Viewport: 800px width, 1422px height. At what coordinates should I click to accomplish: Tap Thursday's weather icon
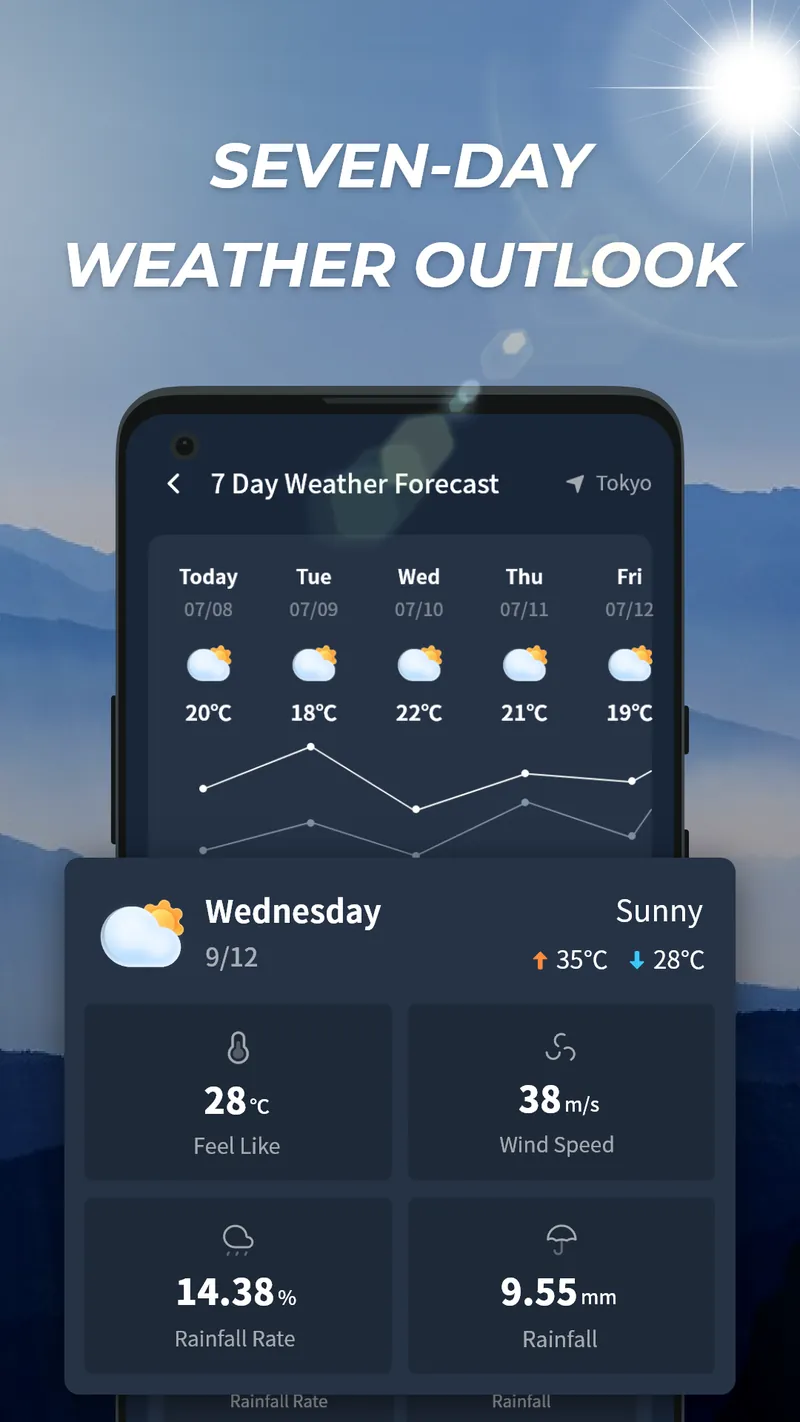pyautogui.click(x=523, y=662)
